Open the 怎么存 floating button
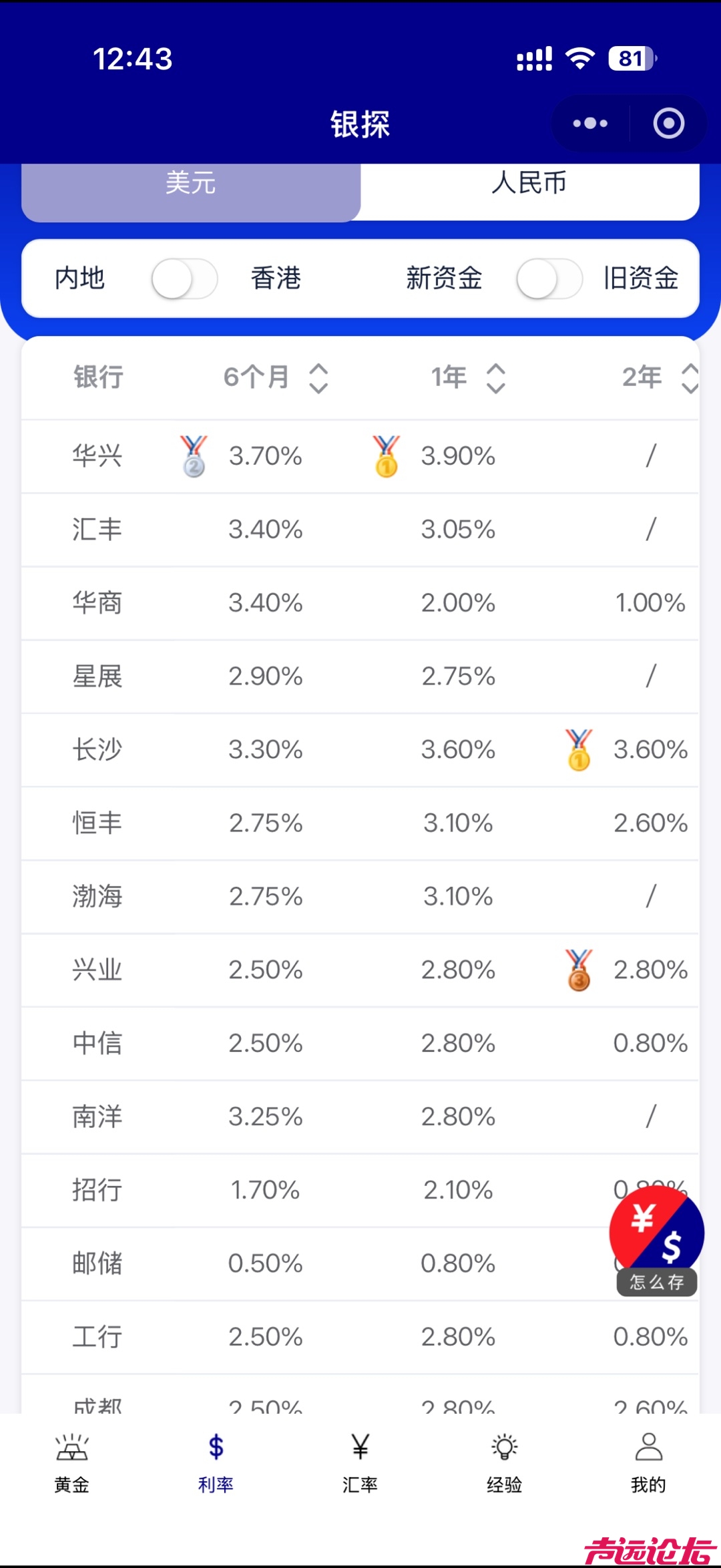 click(x=657, y=1242)
